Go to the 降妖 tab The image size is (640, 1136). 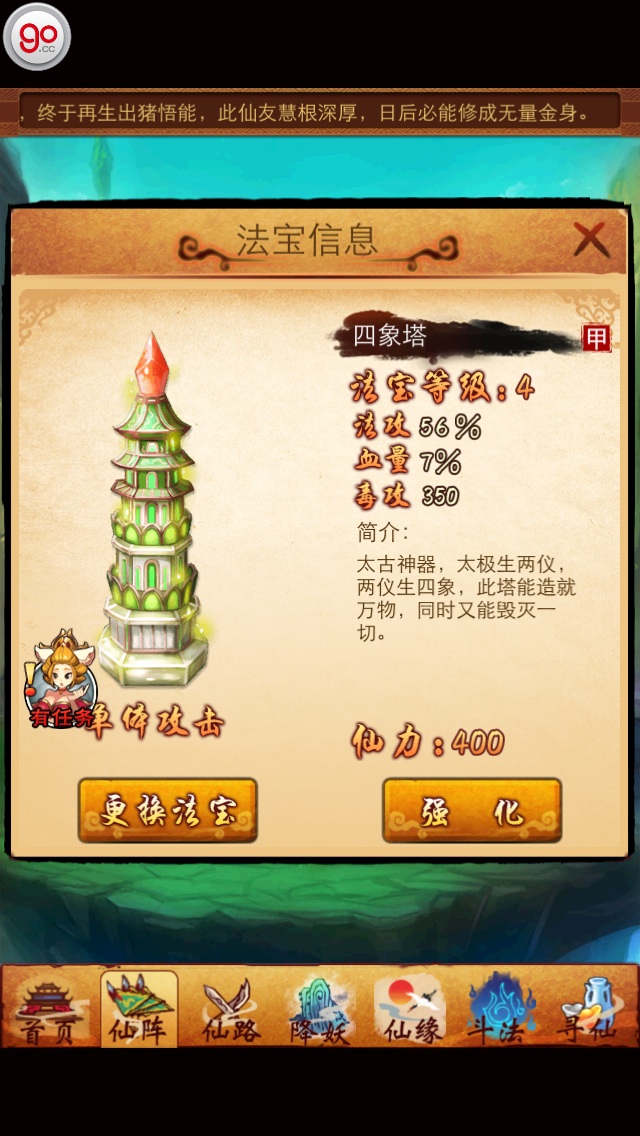pyautogui.click(x=320, y=1010)
